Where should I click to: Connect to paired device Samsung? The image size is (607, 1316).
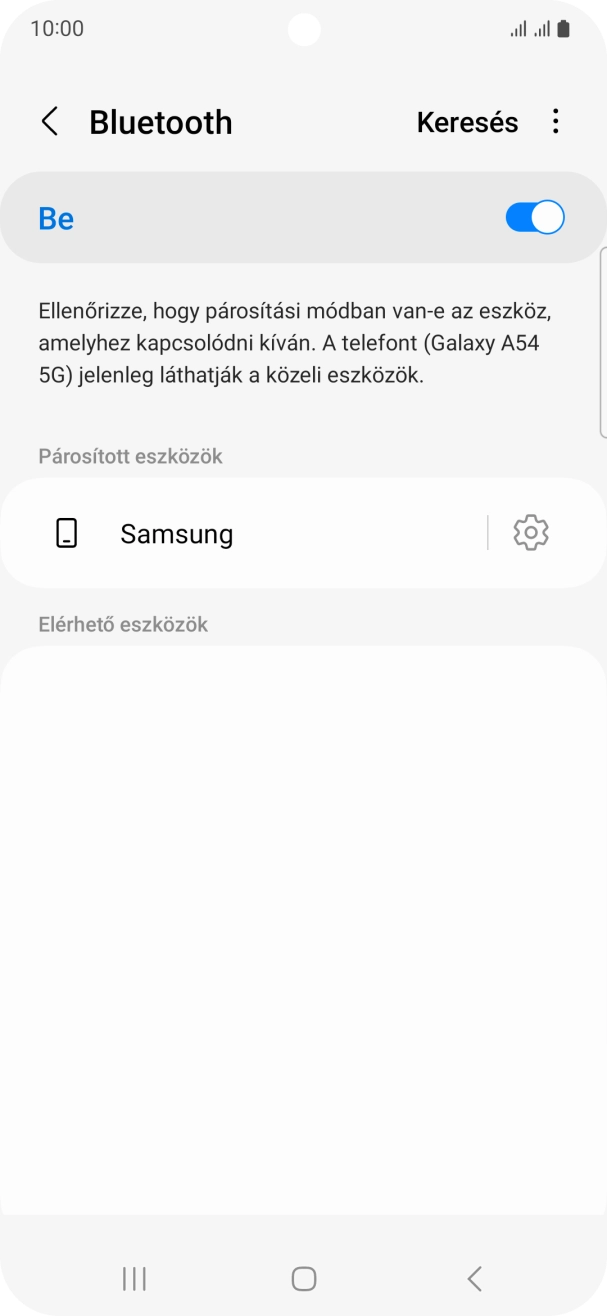240,534
